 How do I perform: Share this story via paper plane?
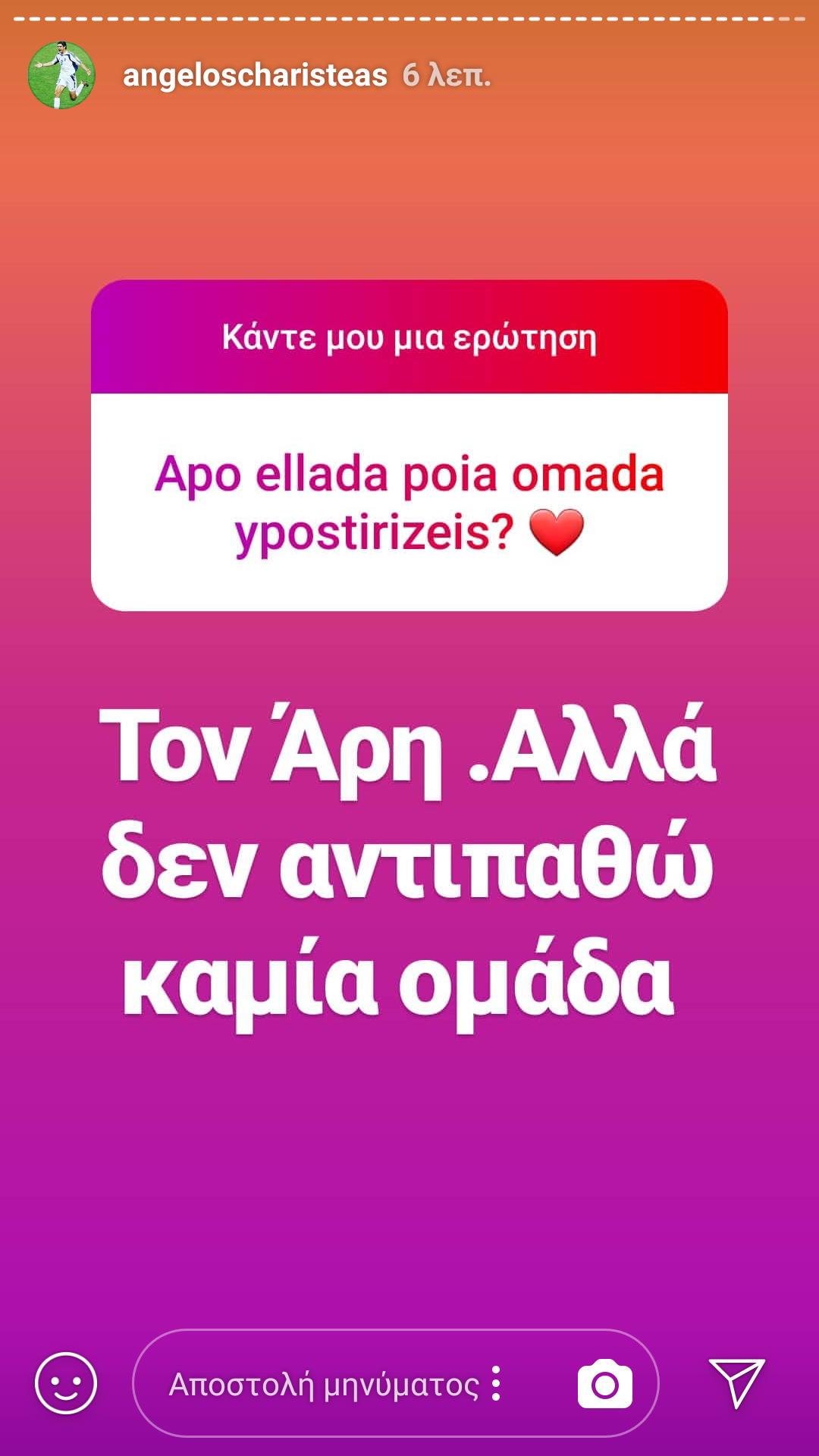click(736, 1383)
